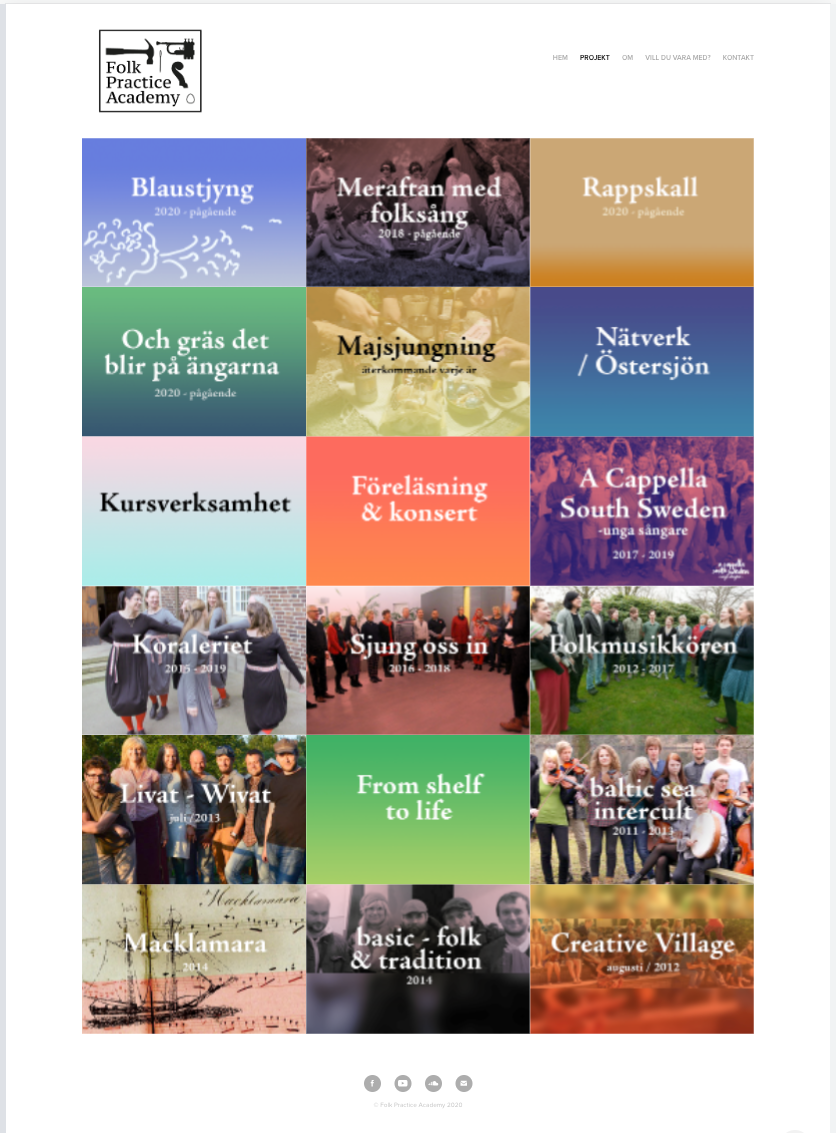Open the Blaustjyng project tile
The width and height of the screenshot is (836, 1133).
pyautogui.click(x=194, y=212)
